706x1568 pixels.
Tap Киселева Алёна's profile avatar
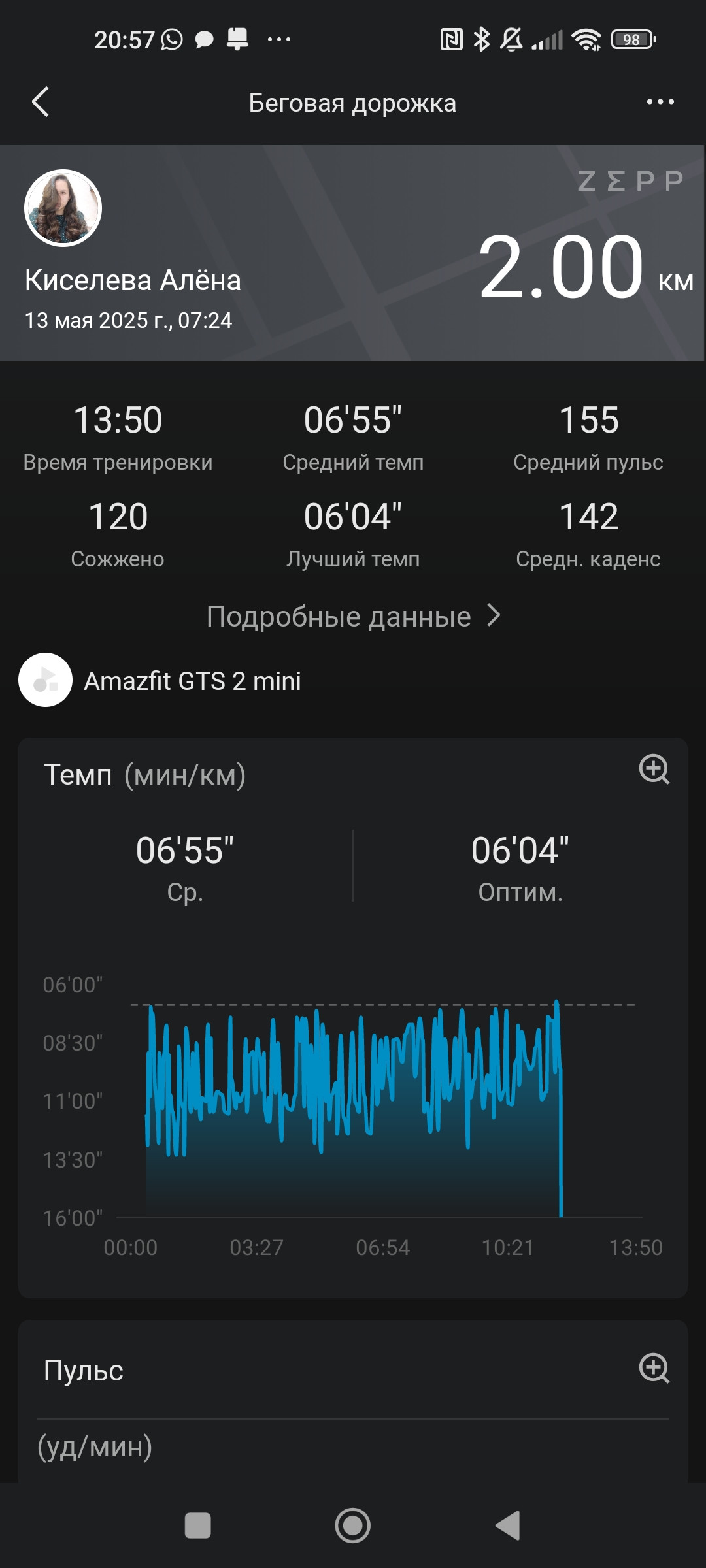63,208
